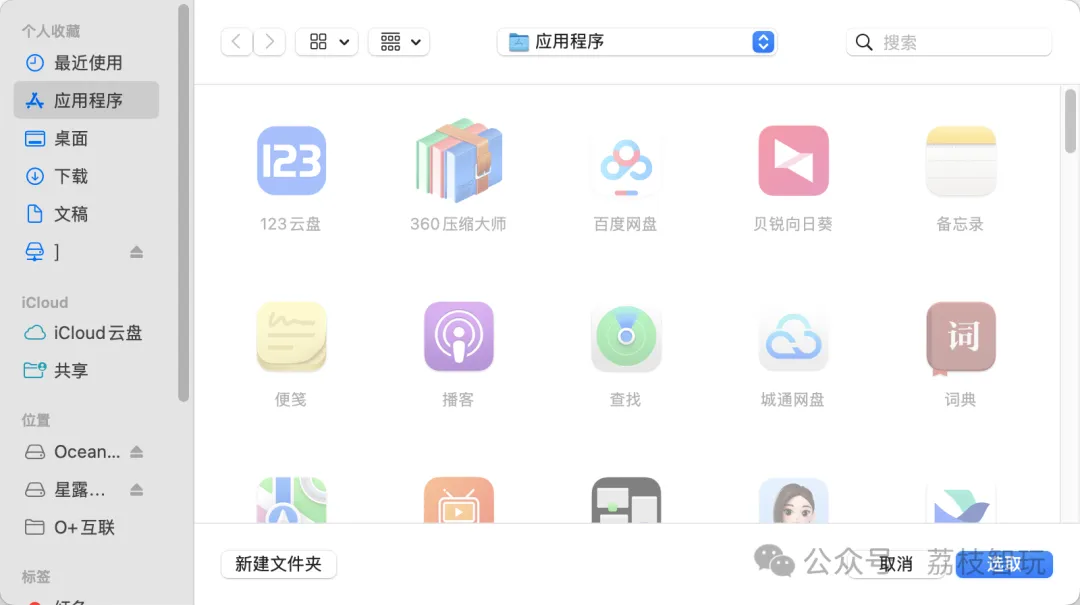Cancel the dialog with 取消
The image size is (1080, 605).
[895, 564]
